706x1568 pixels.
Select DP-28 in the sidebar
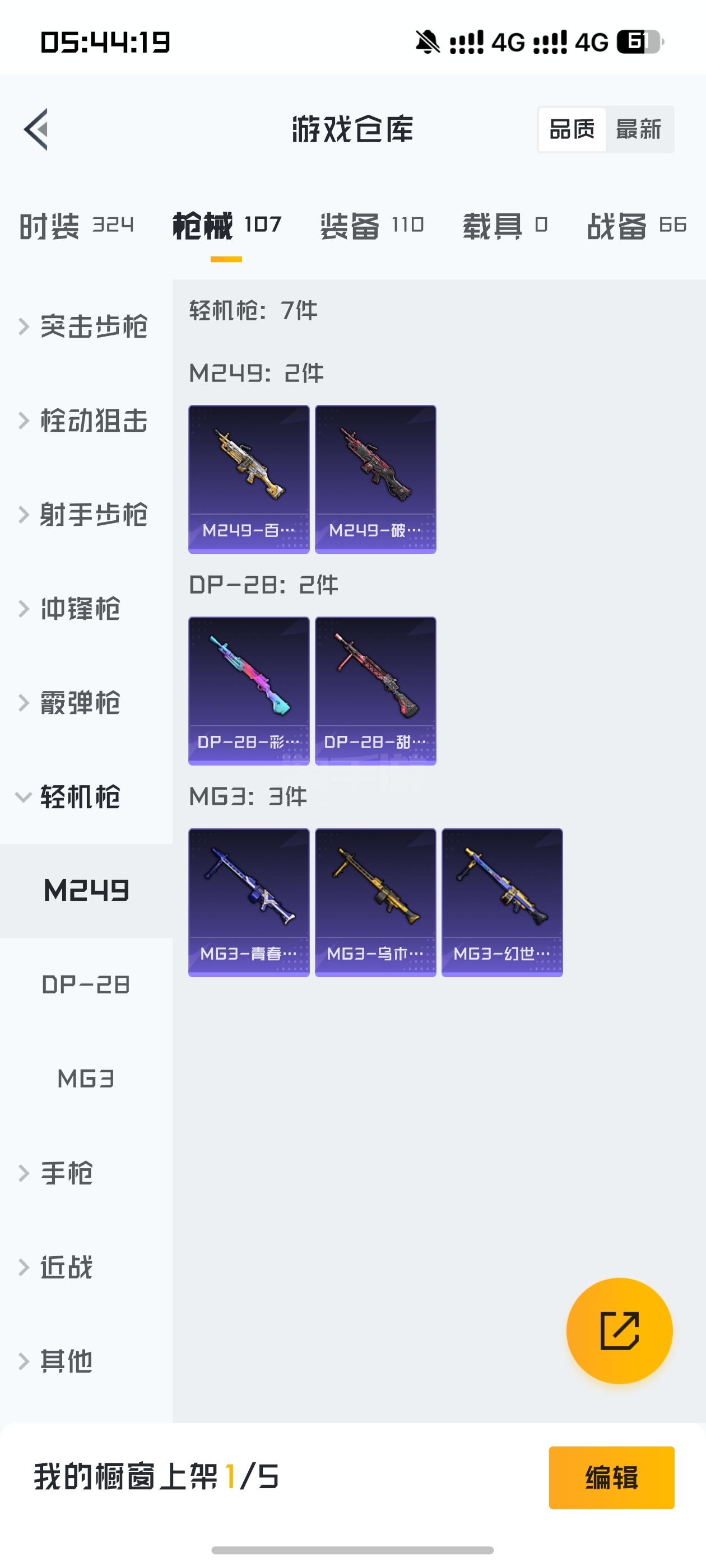pos(86,984)
